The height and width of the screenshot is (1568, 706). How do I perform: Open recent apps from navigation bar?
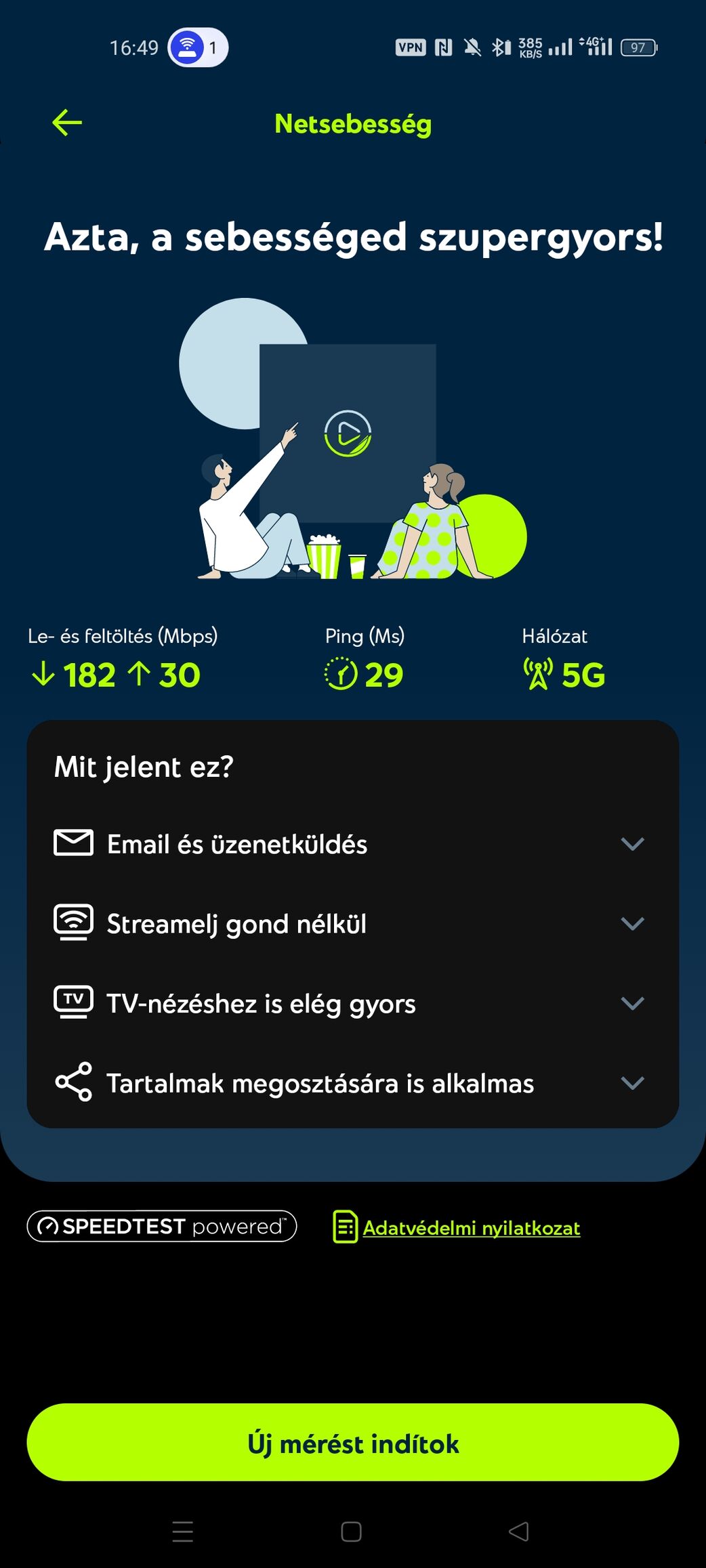183,1532
